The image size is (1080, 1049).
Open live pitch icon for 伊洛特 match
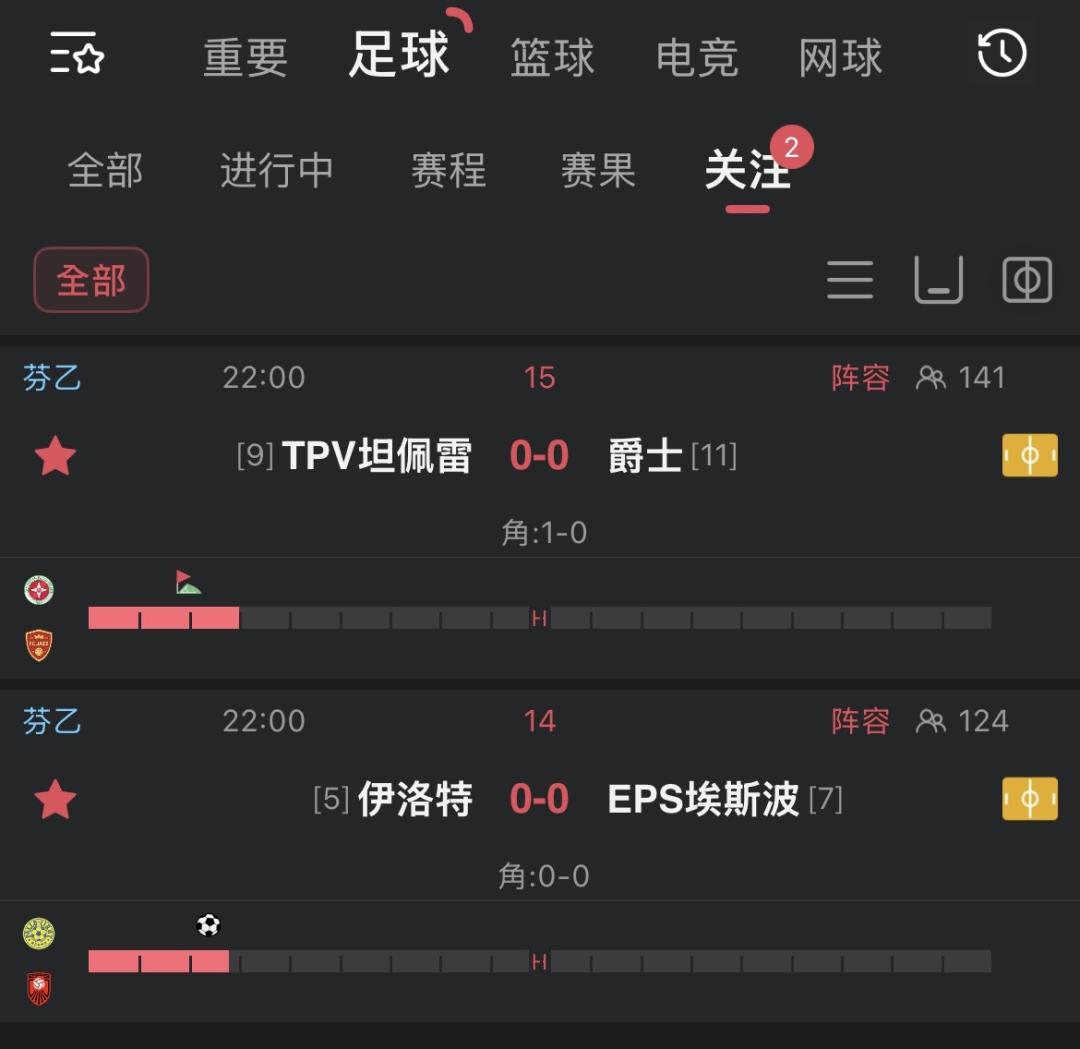click(1030, 799)
